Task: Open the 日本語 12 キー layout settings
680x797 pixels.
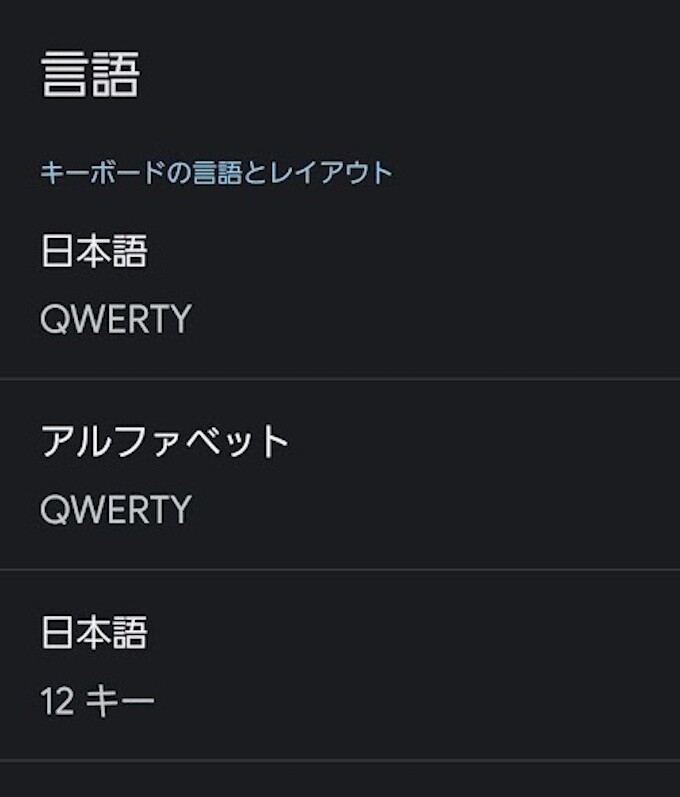Action: click(x=340, y=665)
